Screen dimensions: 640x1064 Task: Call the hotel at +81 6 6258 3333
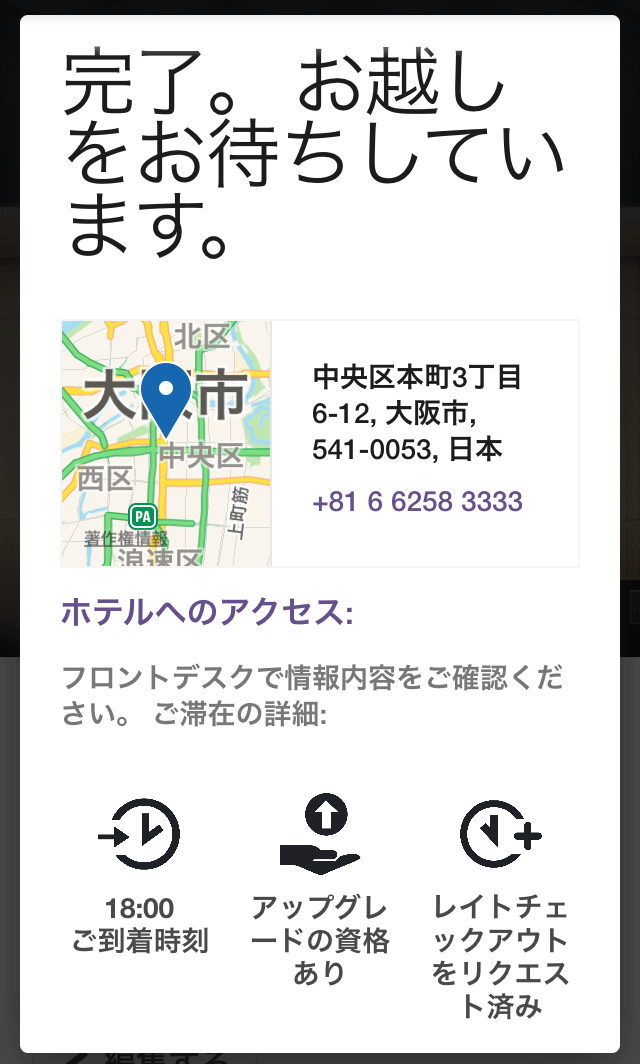pyautogui.click(x=417, y=501)
